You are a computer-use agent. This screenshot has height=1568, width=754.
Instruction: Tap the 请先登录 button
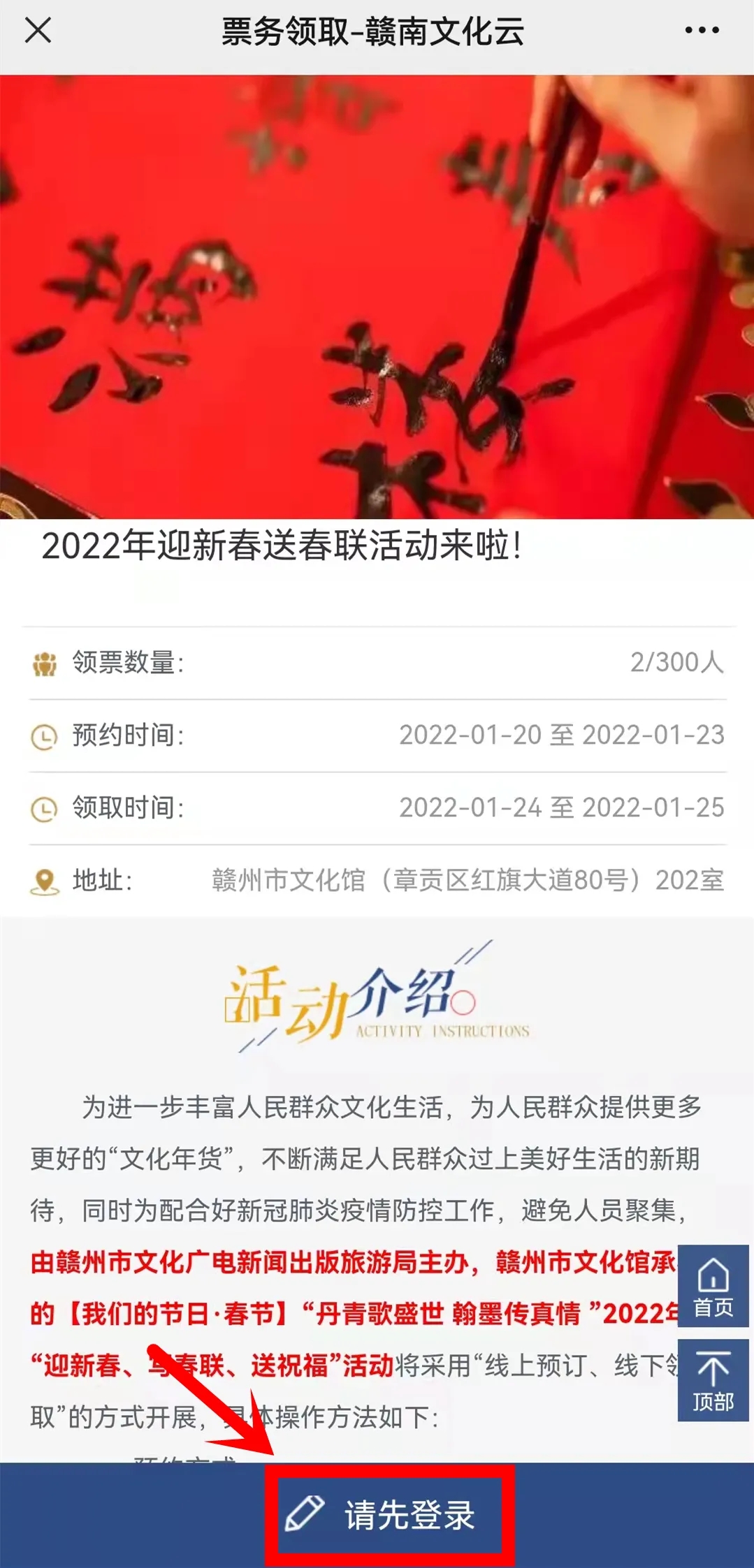[389, 1514]
